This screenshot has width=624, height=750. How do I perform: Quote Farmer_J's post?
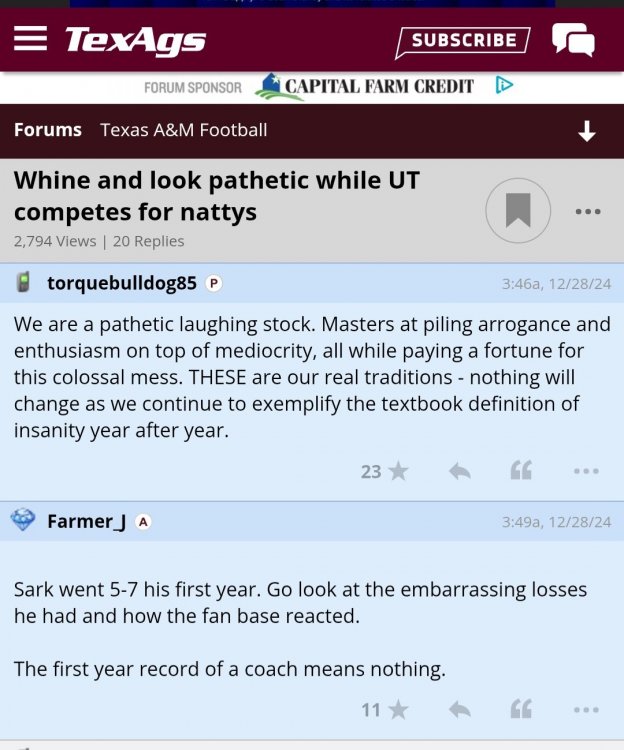pyautogui.click(x=521, y=710)
